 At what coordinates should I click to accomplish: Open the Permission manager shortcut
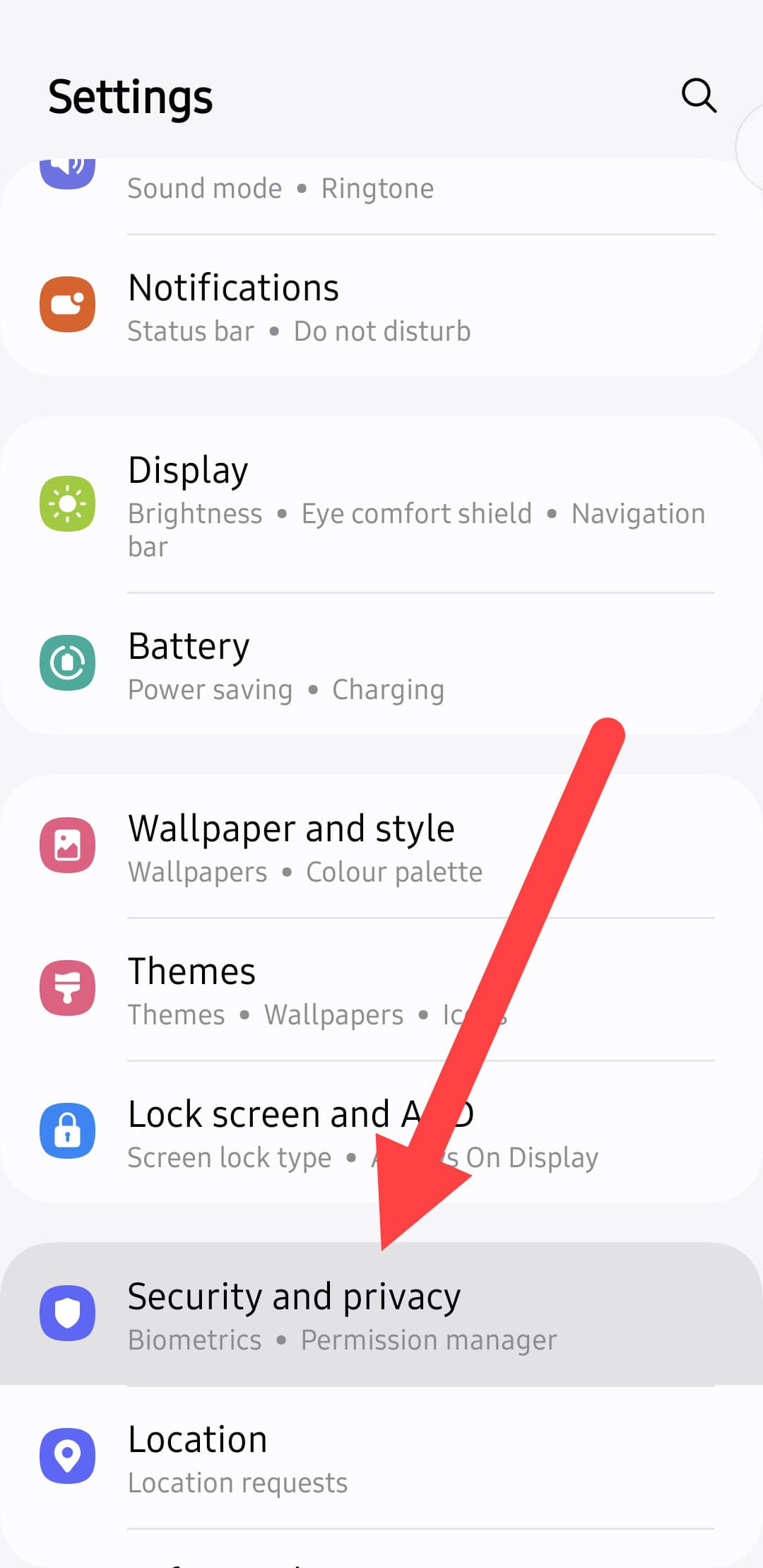[429, 1340]
